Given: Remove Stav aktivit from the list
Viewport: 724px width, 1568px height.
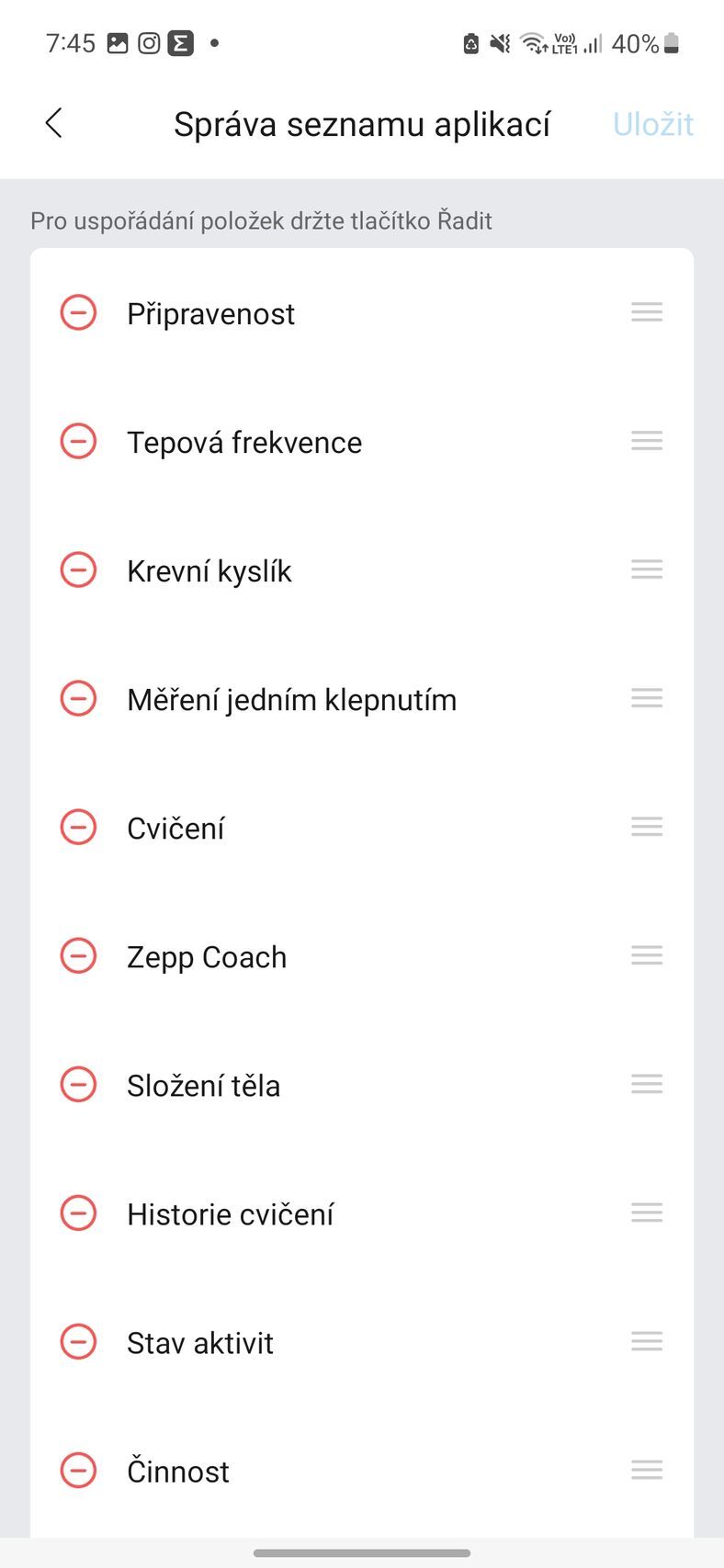Looking at the screenshot, I should click(78, 1341).
